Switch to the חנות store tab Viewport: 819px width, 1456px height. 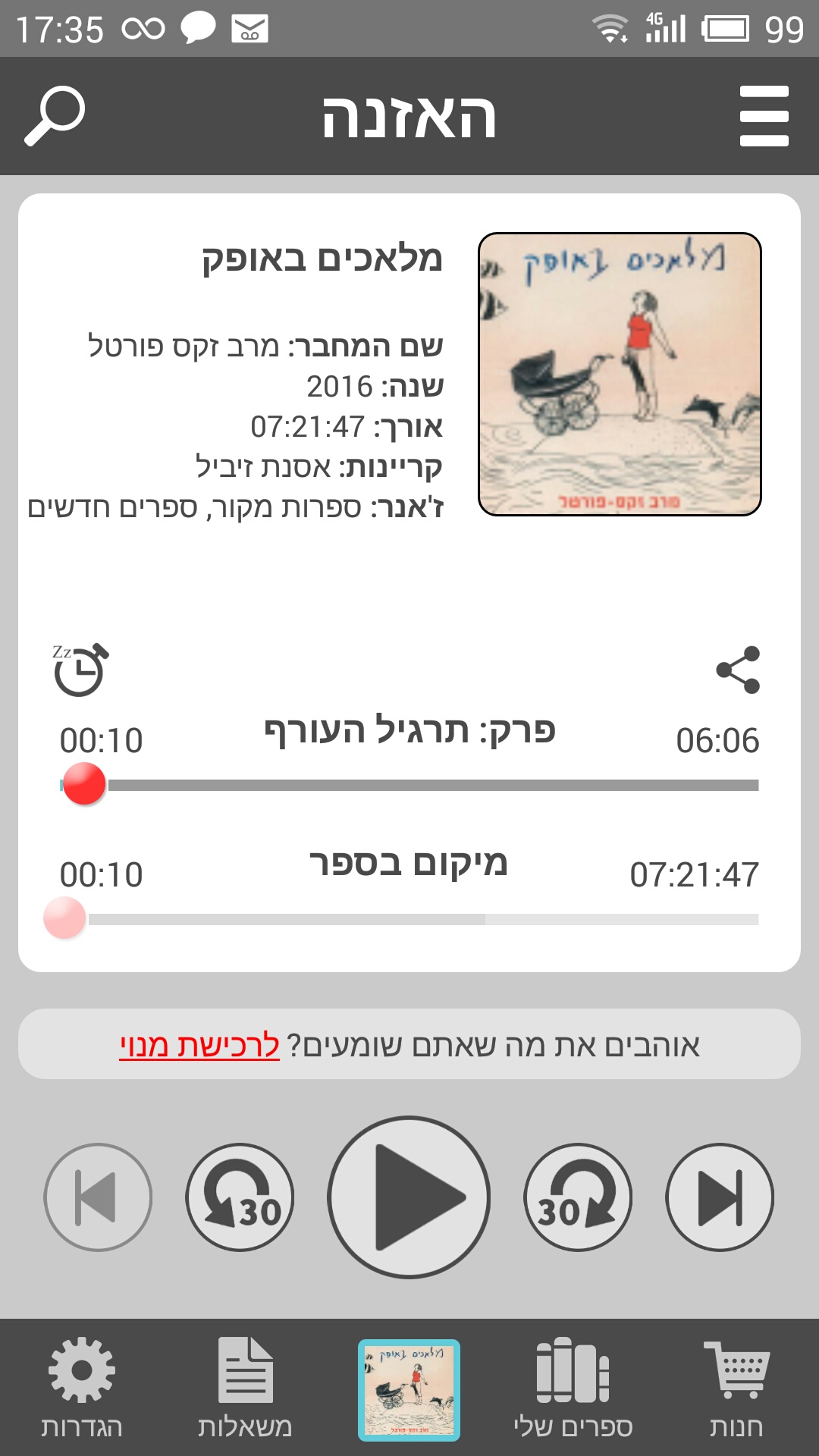[736, 1389]
